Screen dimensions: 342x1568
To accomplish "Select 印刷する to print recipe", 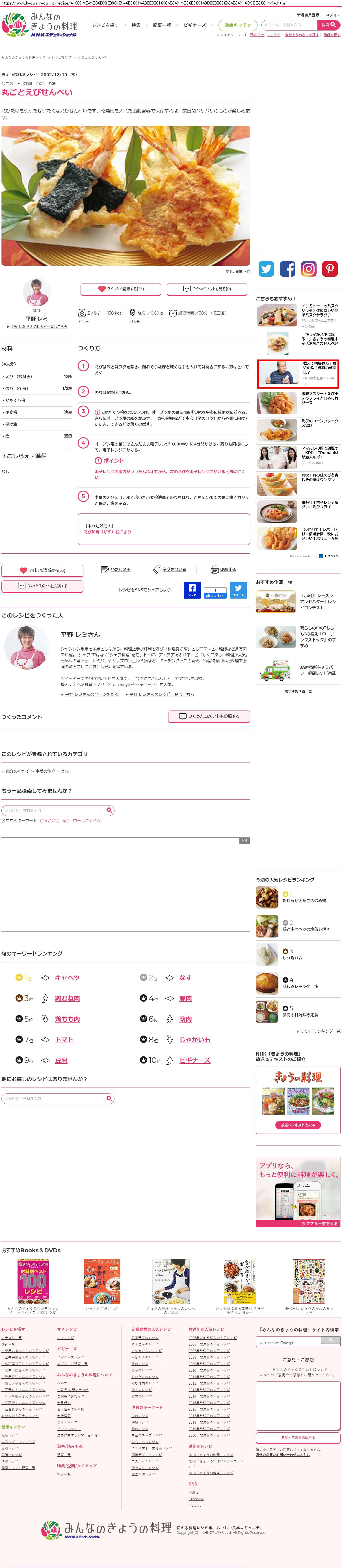I will pyautogui.click(x=223, y=570).
